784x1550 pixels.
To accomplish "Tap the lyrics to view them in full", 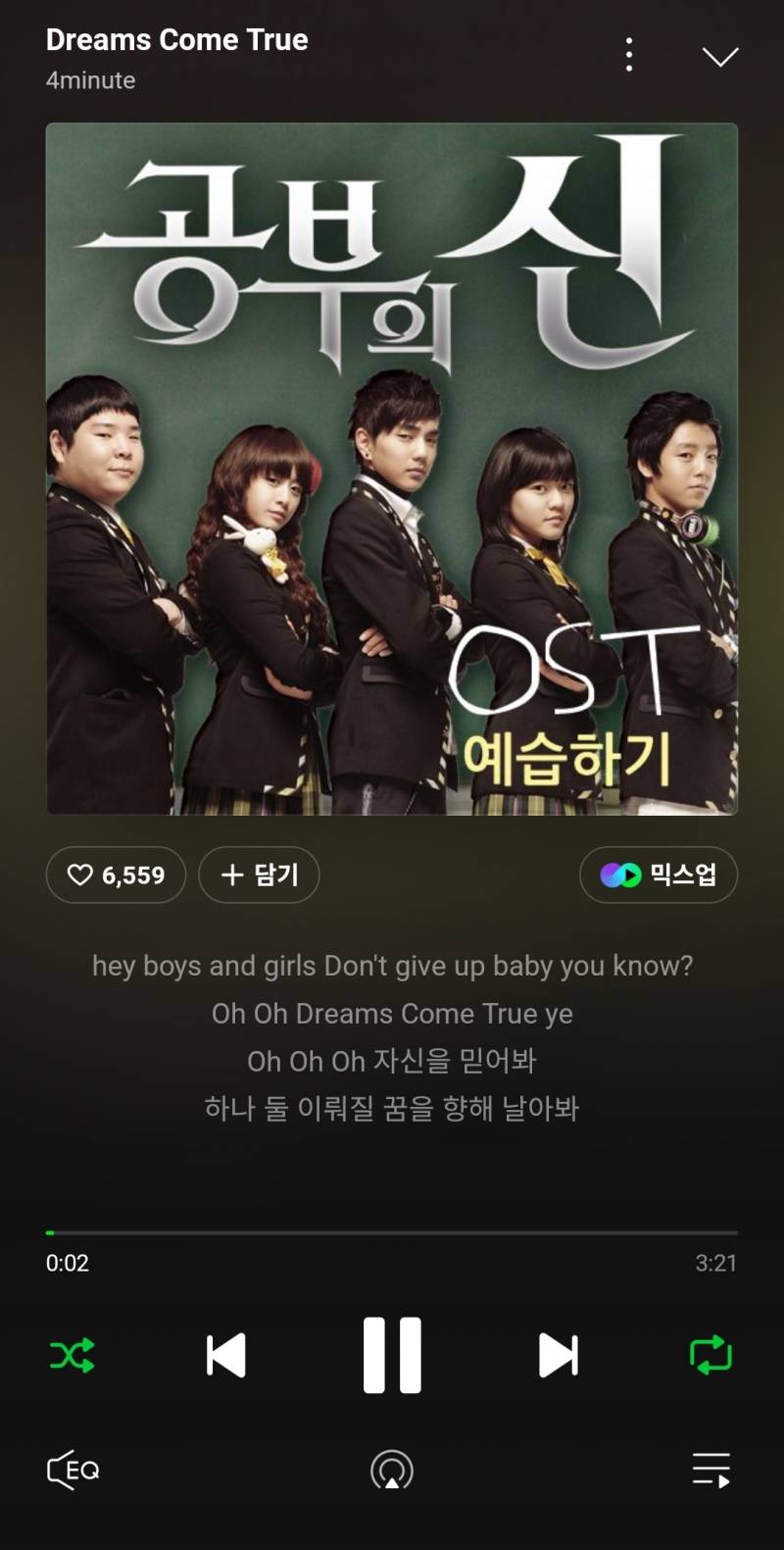I will point(392,1037).
